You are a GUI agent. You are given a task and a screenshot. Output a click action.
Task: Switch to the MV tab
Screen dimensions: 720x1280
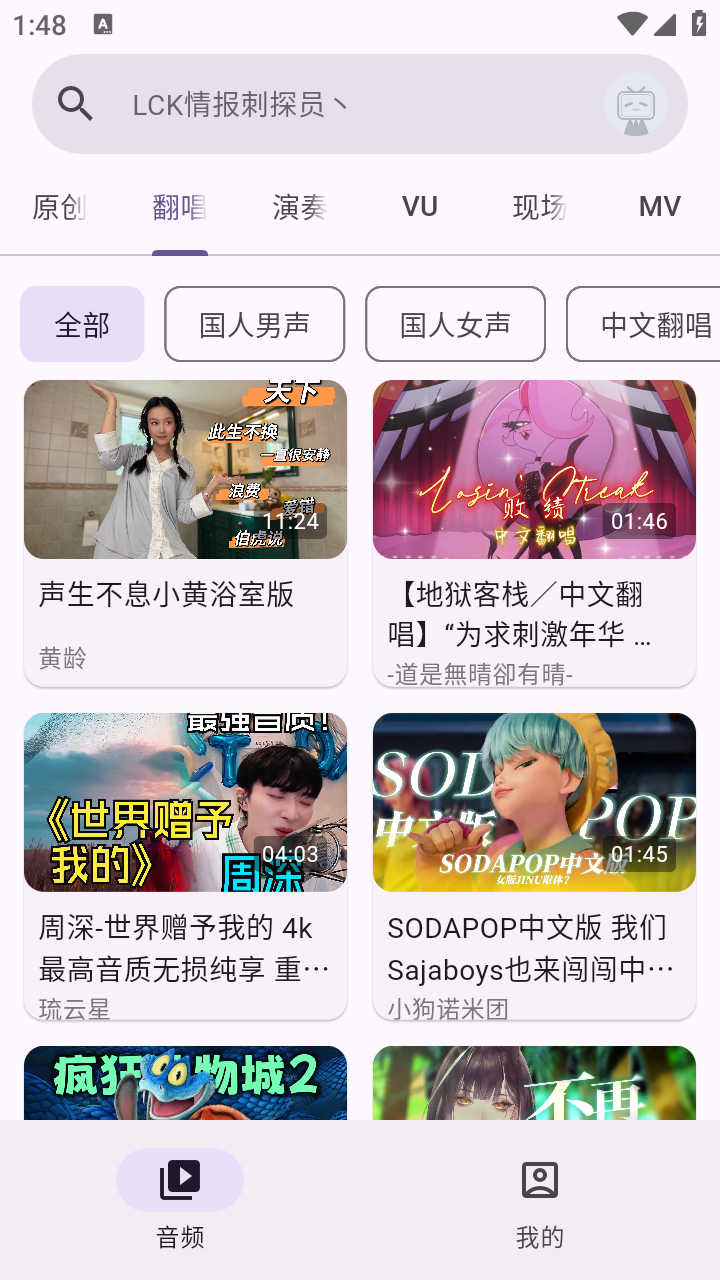(x=659, y=206)
